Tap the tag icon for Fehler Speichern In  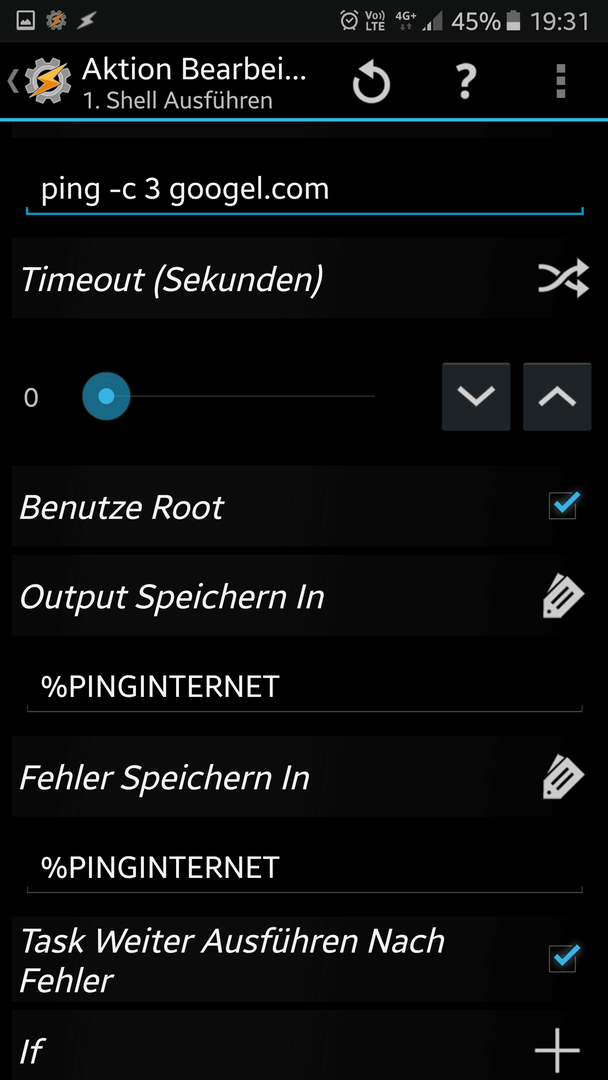(563, 778)
